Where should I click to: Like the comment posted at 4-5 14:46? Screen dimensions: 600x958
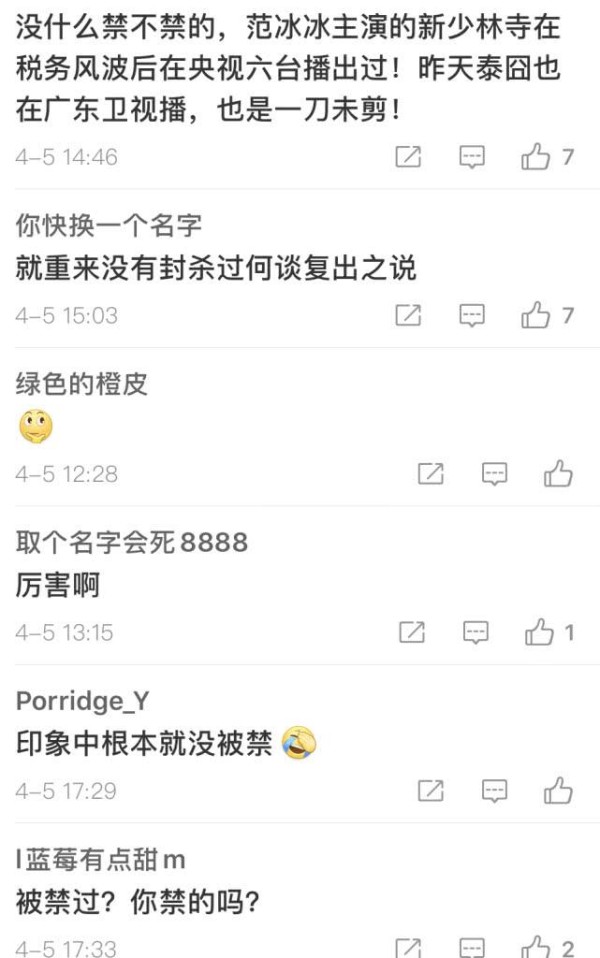click(536, 157)
